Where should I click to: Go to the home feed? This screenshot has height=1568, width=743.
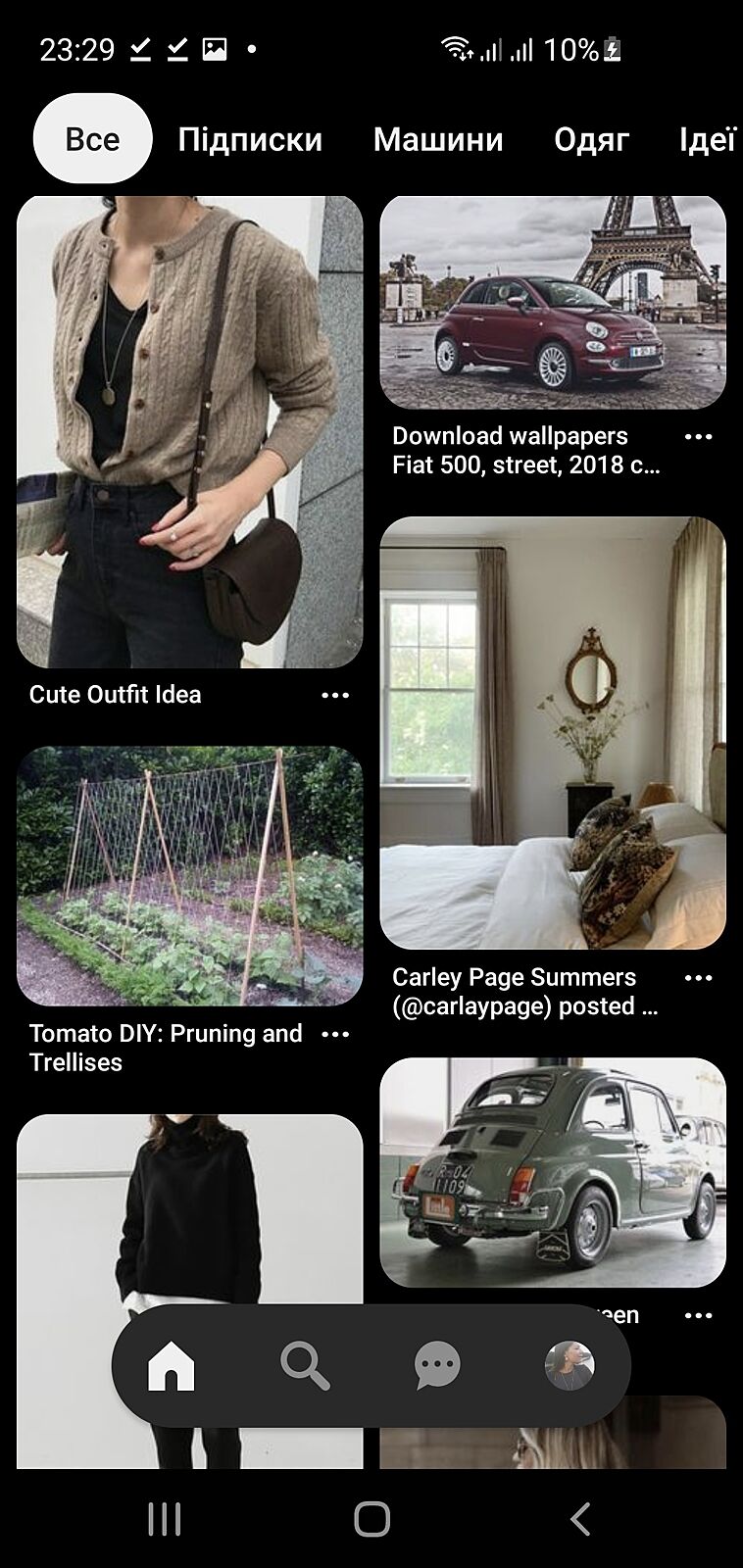tap(172, 1365)
